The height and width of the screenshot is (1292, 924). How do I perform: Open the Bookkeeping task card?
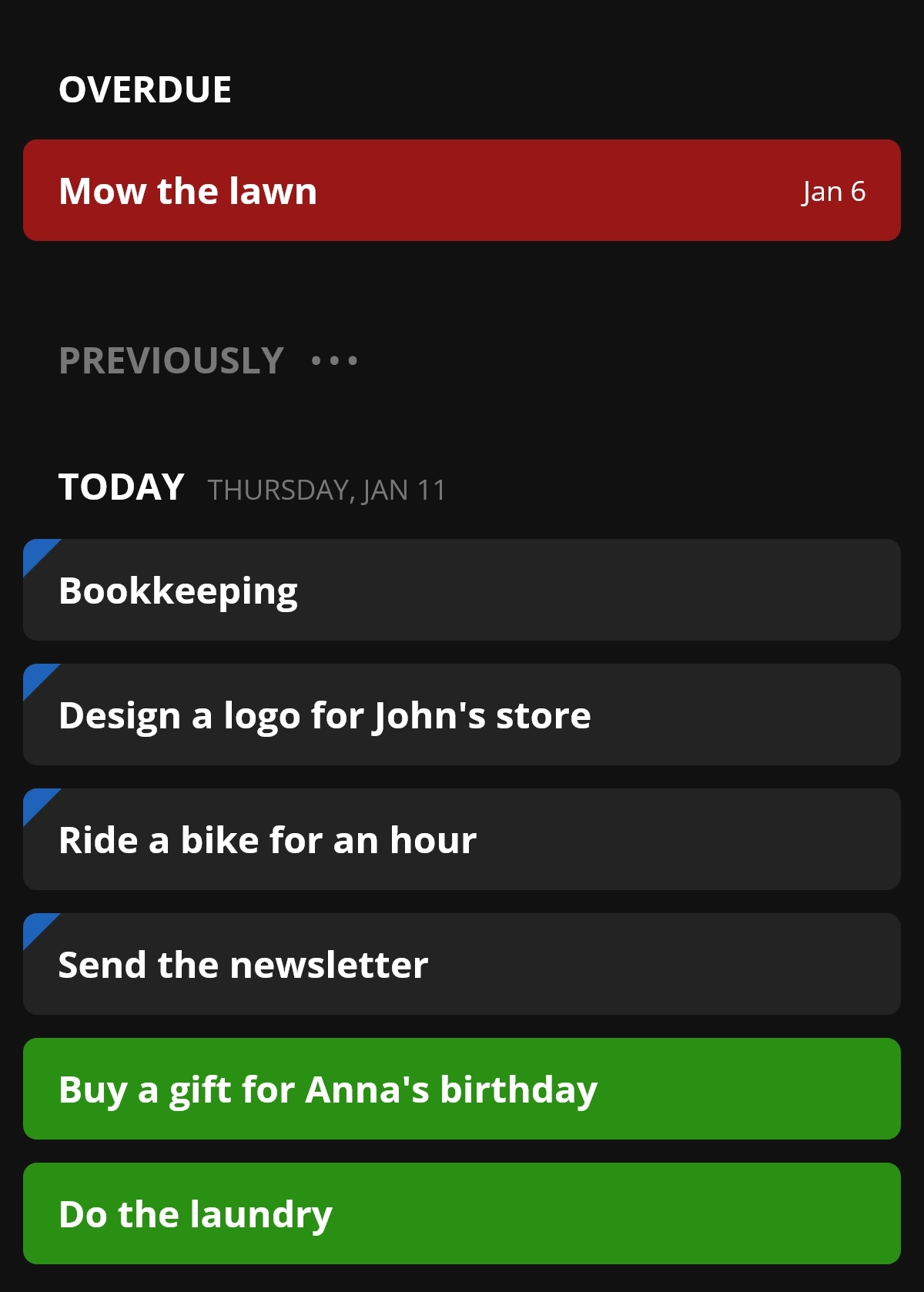click(462, 589)
